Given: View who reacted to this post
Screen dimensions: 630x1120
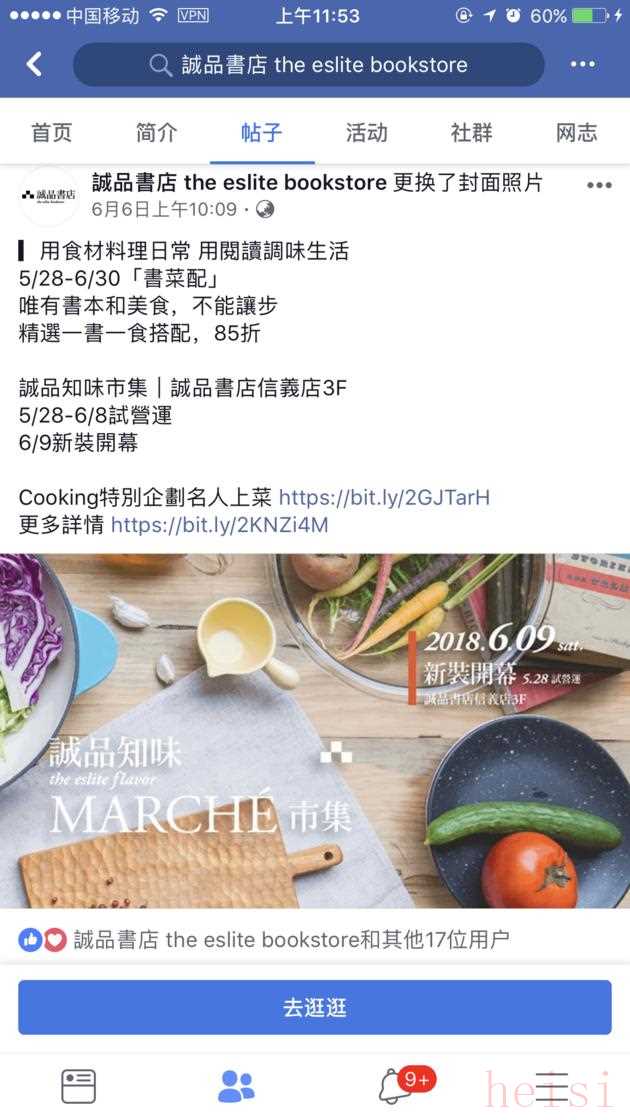Looking at the screenshot, I should click(265, 939).
